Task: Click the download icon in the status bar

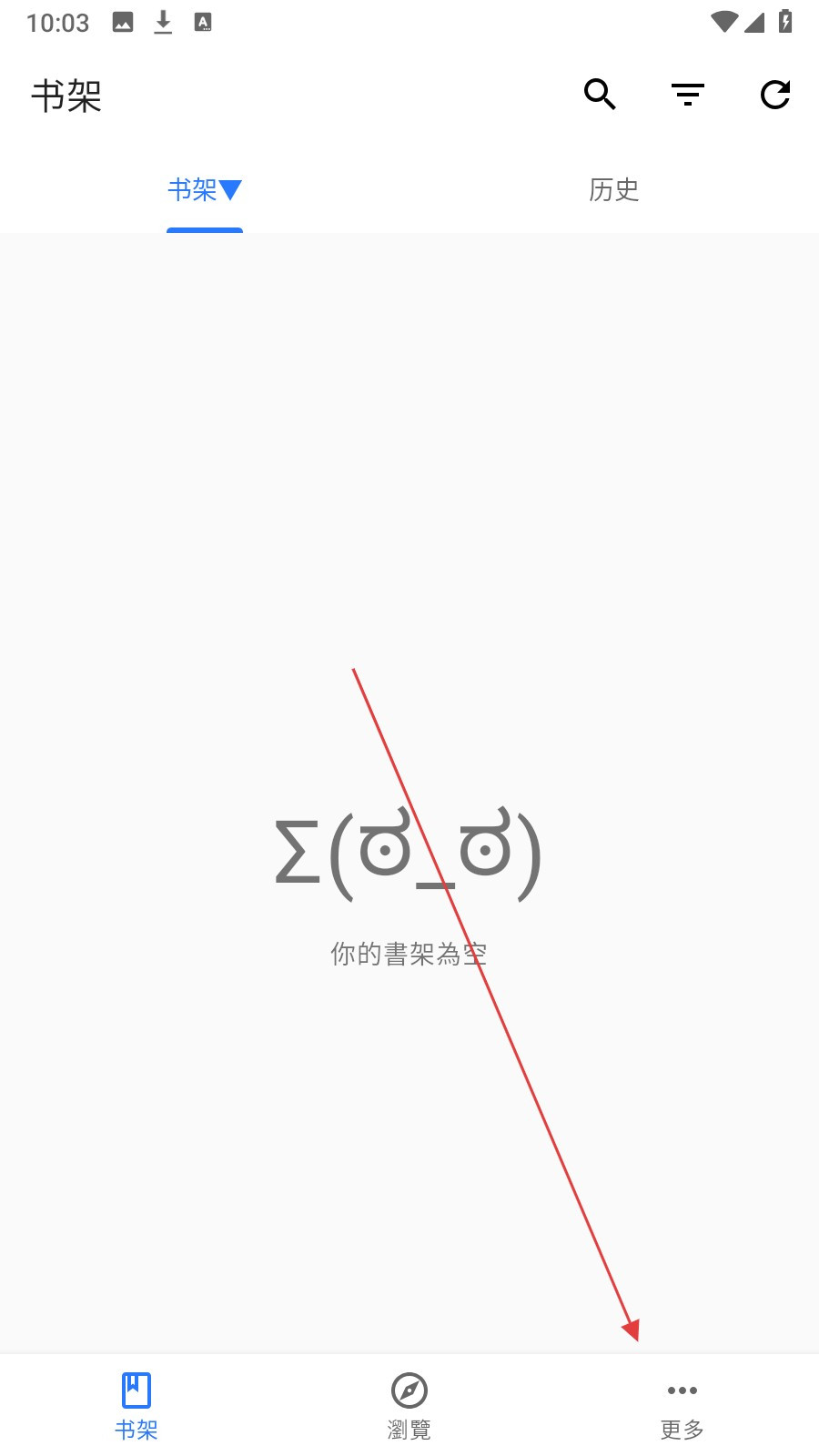Action: pyautogui.click(x=164, y=22)
